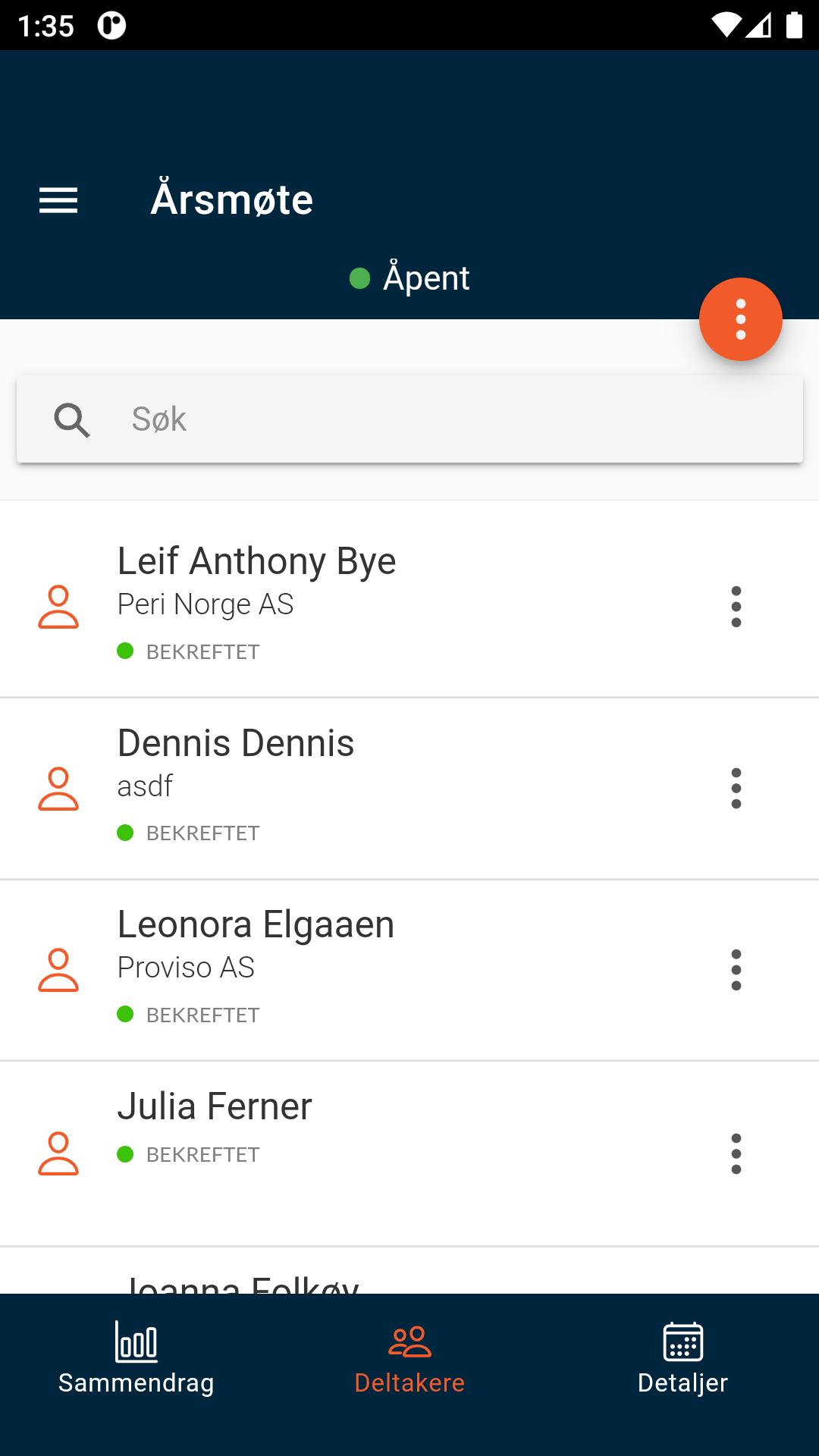Show more options for Dennis Dennis
819x1456 pixels.
[x=736, y=789]
